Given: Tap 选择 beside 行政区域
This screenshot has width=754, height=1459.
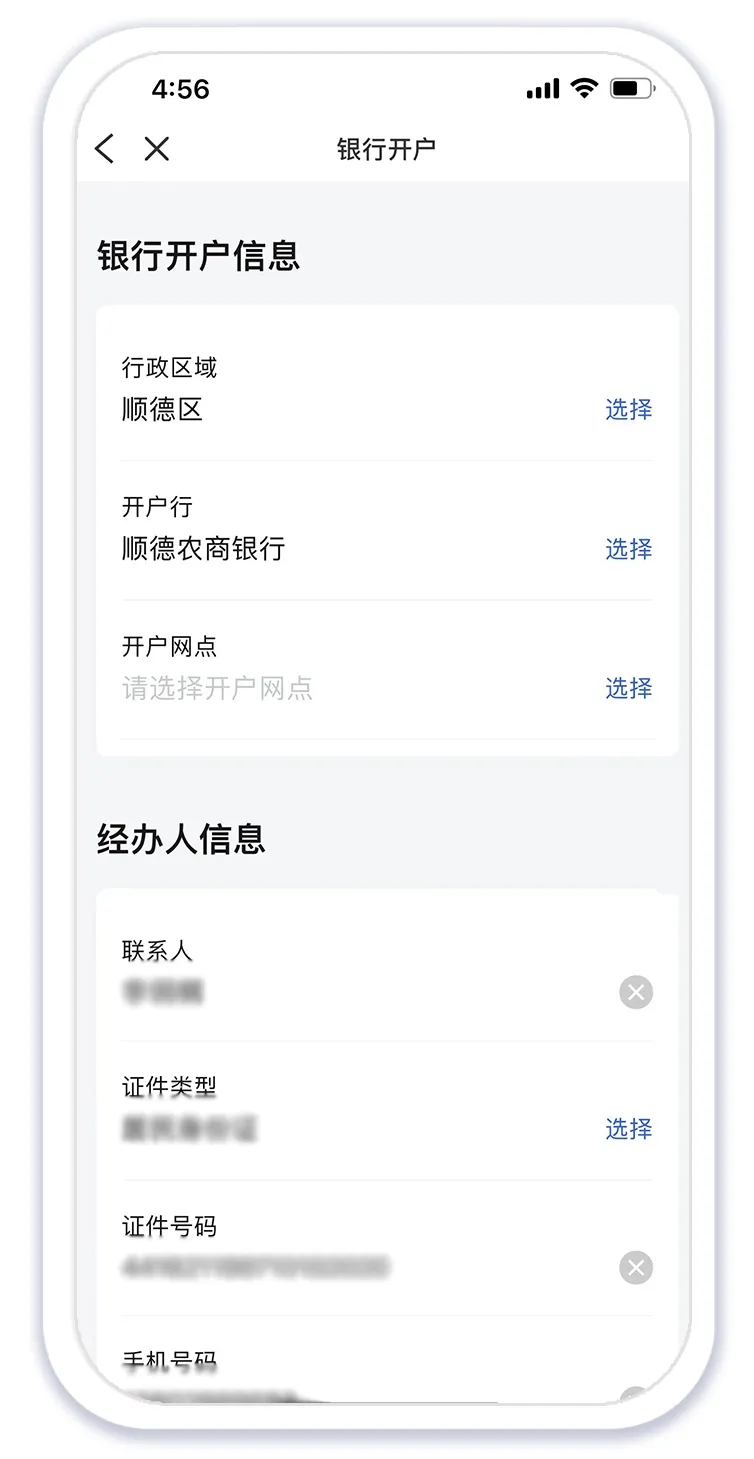Looking at the screenshot, I should coord(628,409).
